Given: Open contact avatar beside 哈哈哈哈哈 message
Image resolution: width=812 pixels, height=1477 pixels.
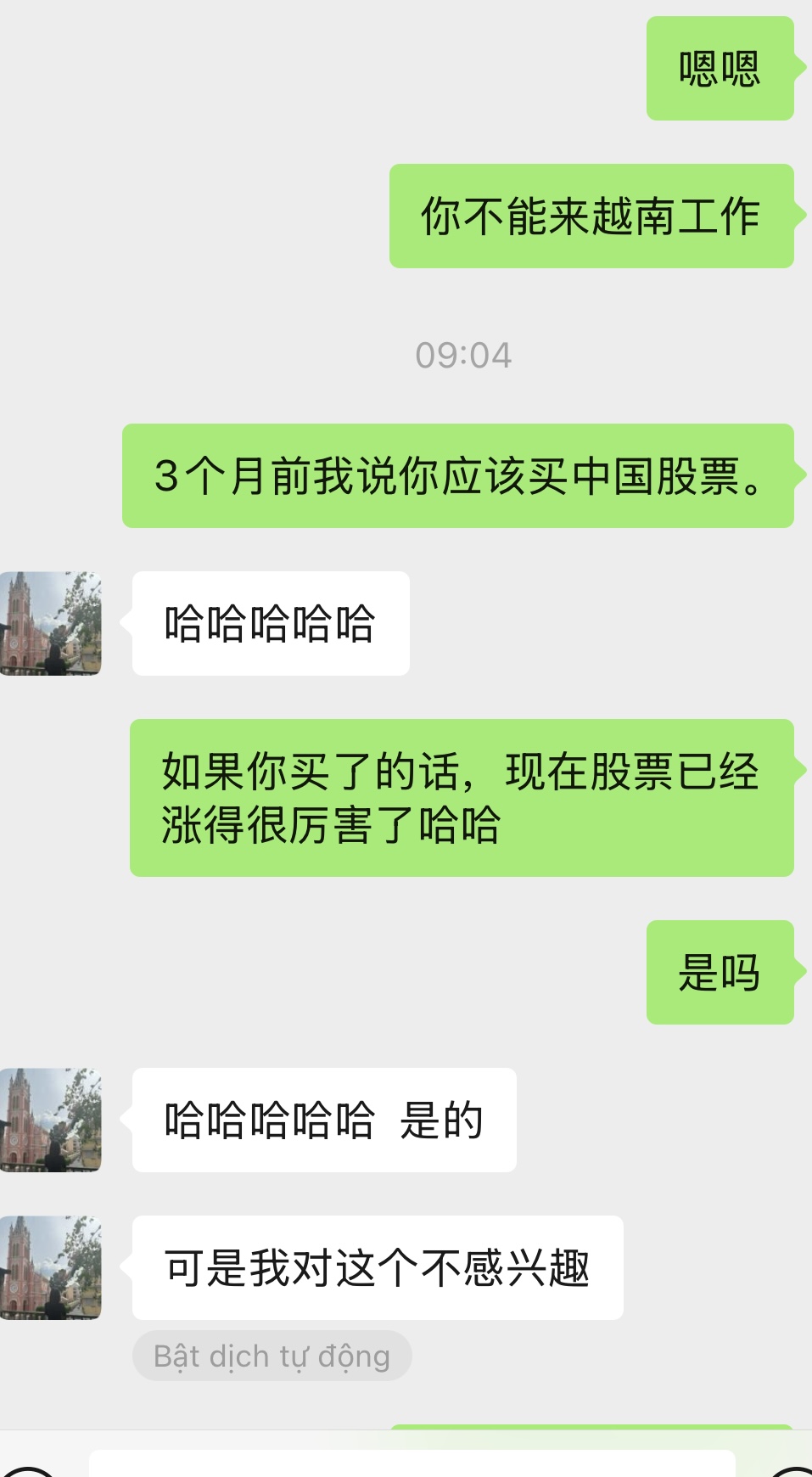Looking at the screenshot, I should pyautogui.click(x=51, y=624).
